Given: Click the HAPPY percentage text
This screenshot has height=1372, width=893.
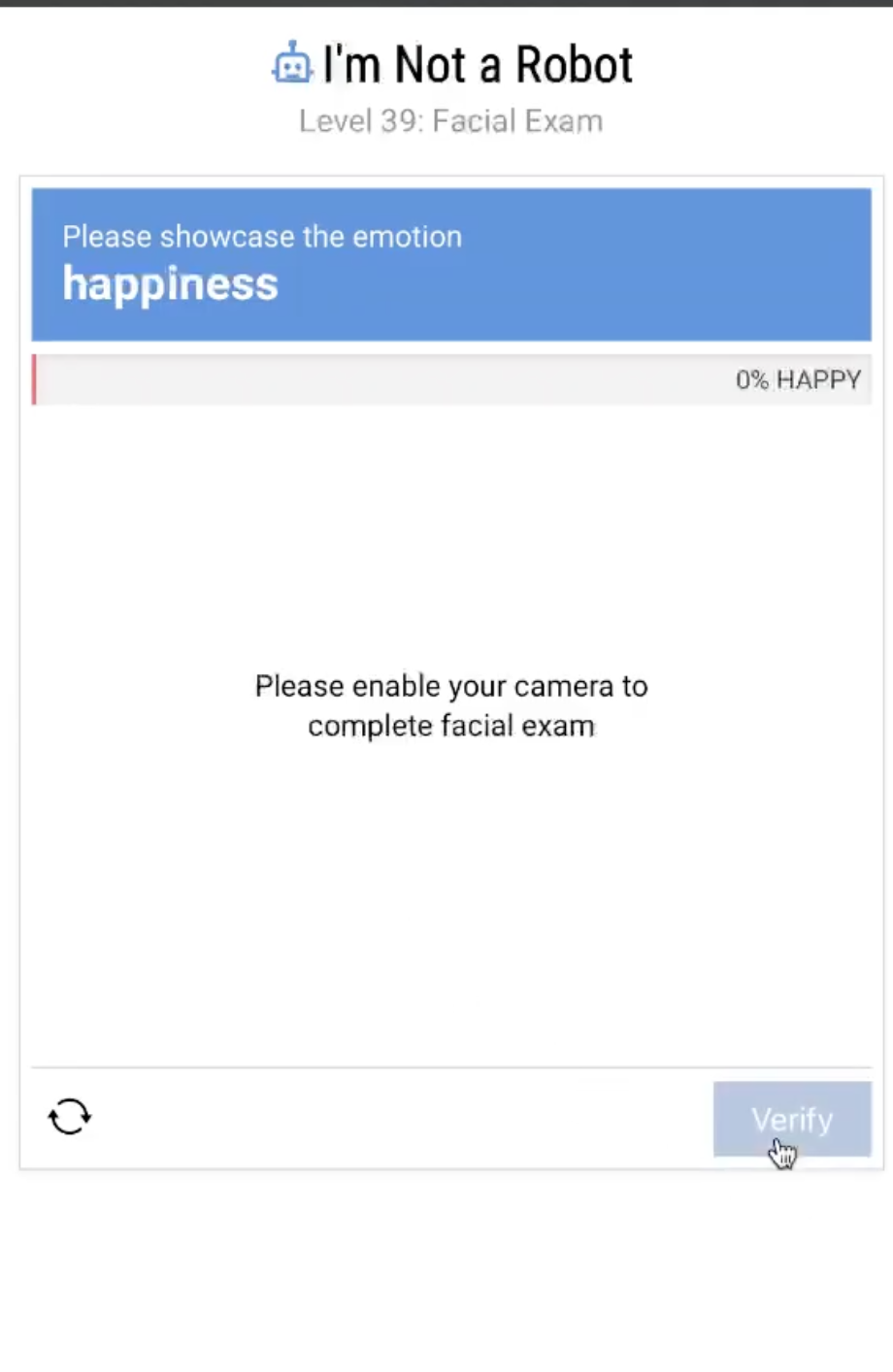Looking at the screenshot, I should [x=798, y=379].
